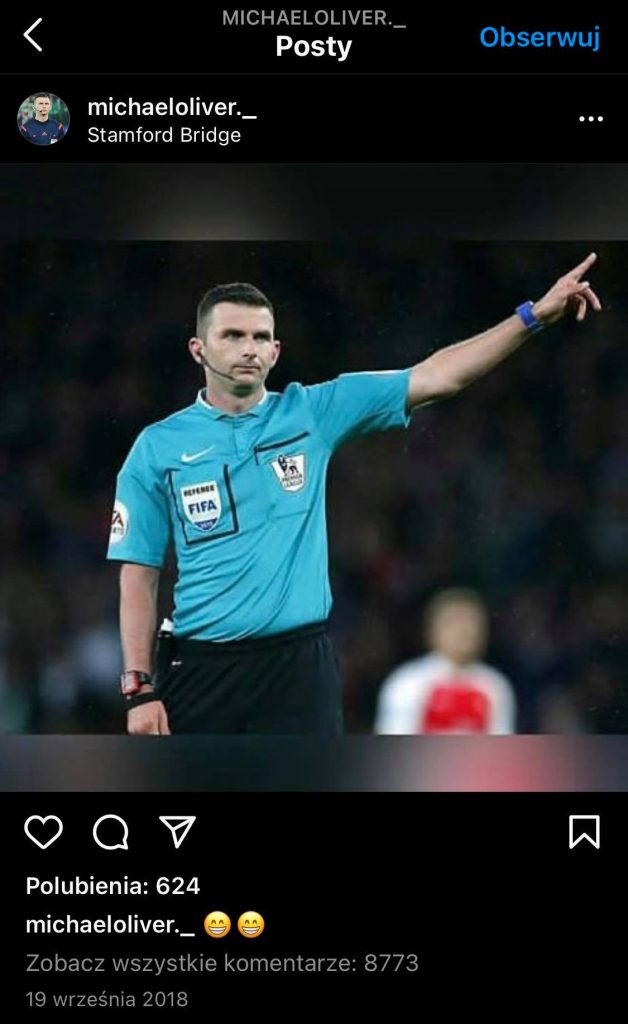Open the post's three-dot options menu
Screen dimensions: 628x1024
pyautogui.click(x=591, y=119)
